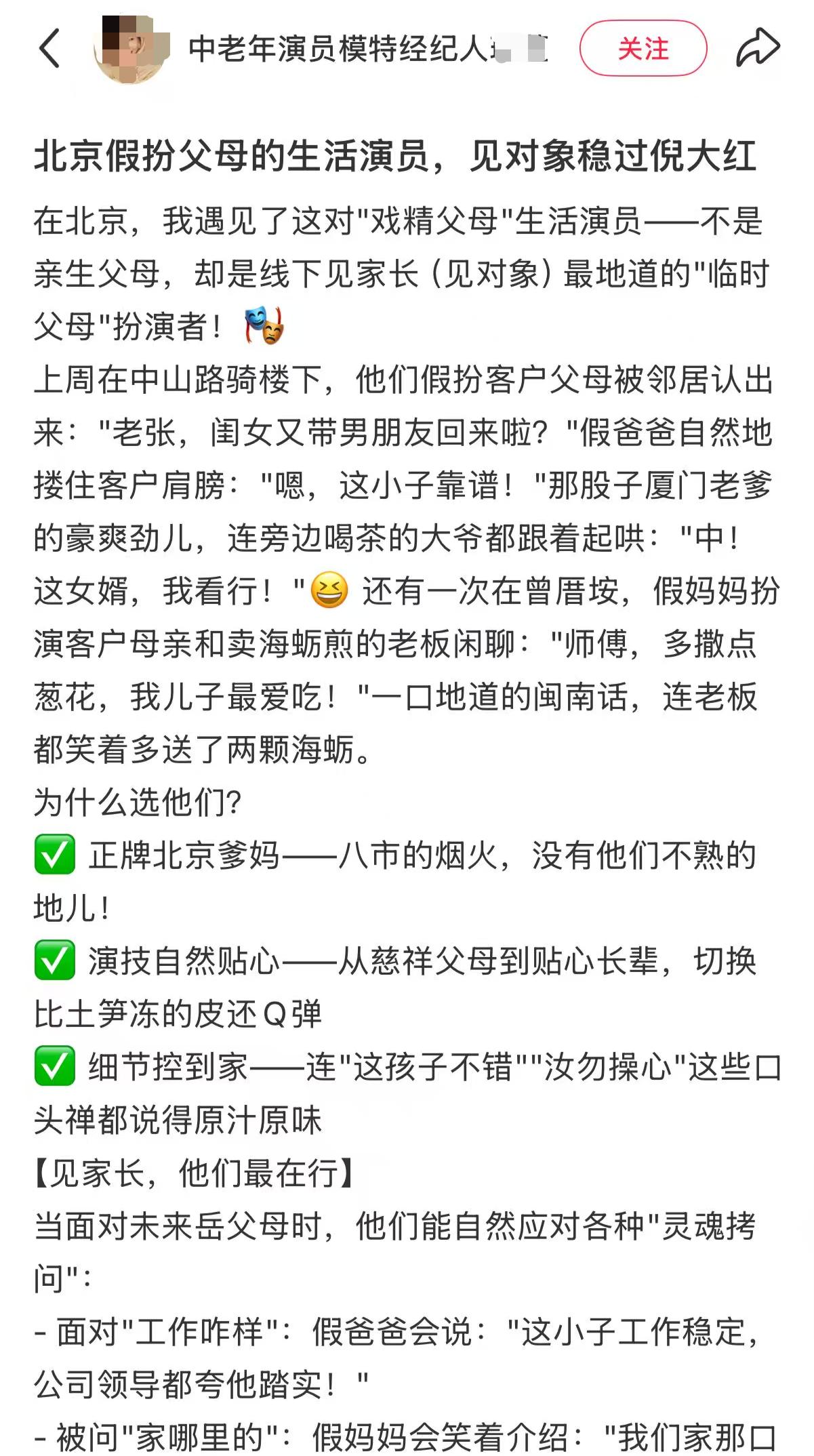Share this post
The width and height of the screenshot is (814, 1456).
[757, 48]
